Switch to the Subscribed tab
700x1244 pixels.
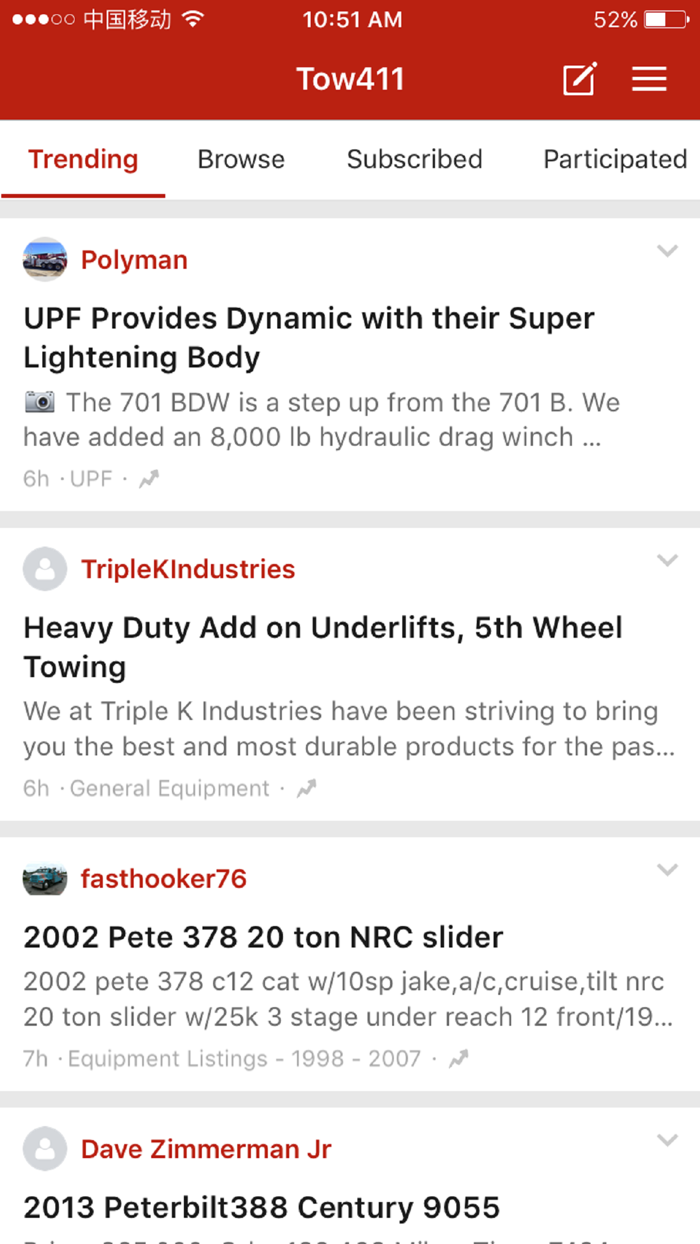tap(414, 159)
